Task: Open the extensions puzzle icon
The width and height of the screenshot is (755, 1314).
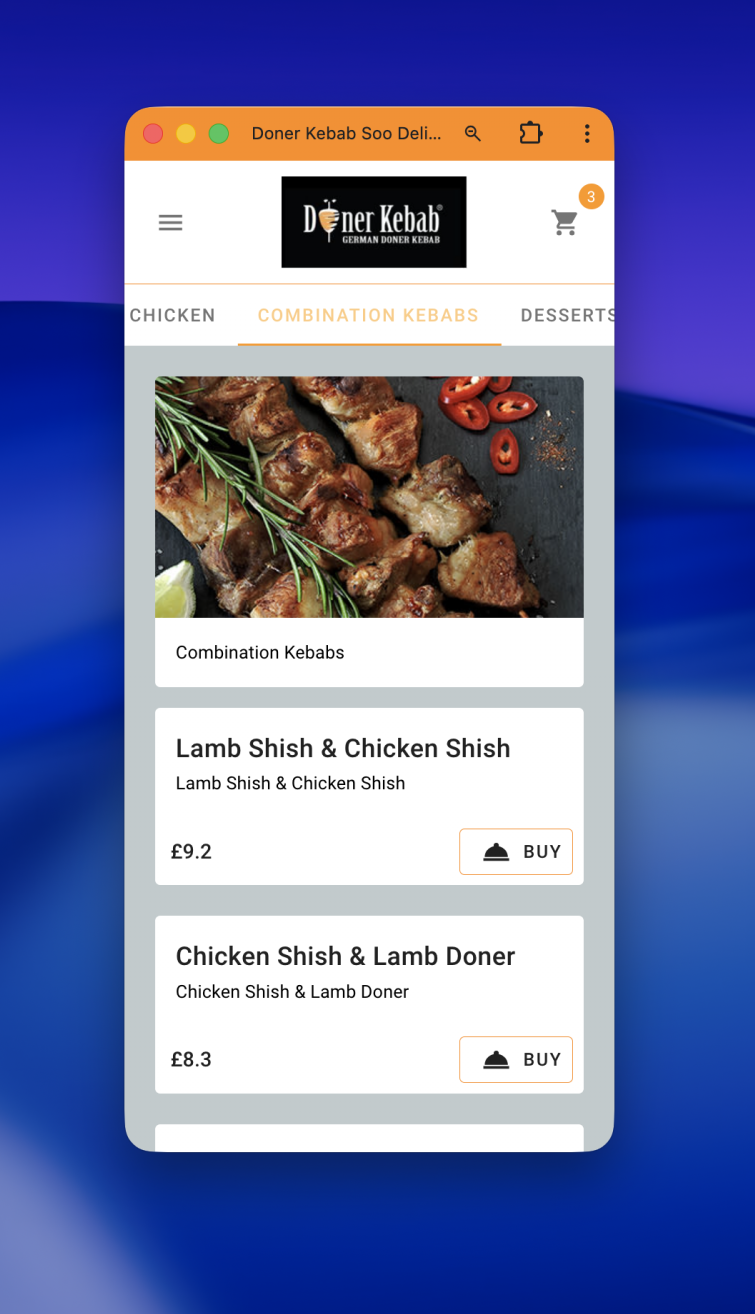Action: coord(530,134)
